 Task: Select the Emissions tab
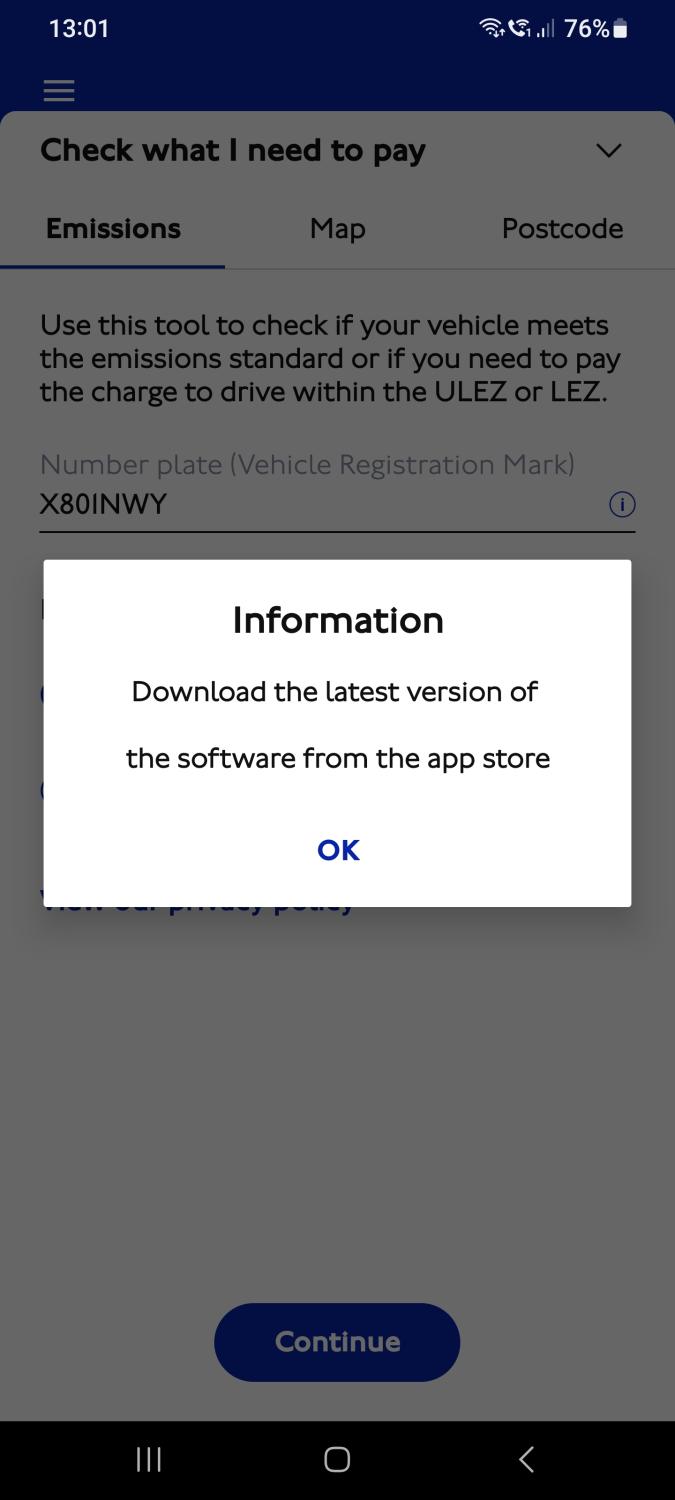pos(113,229)
